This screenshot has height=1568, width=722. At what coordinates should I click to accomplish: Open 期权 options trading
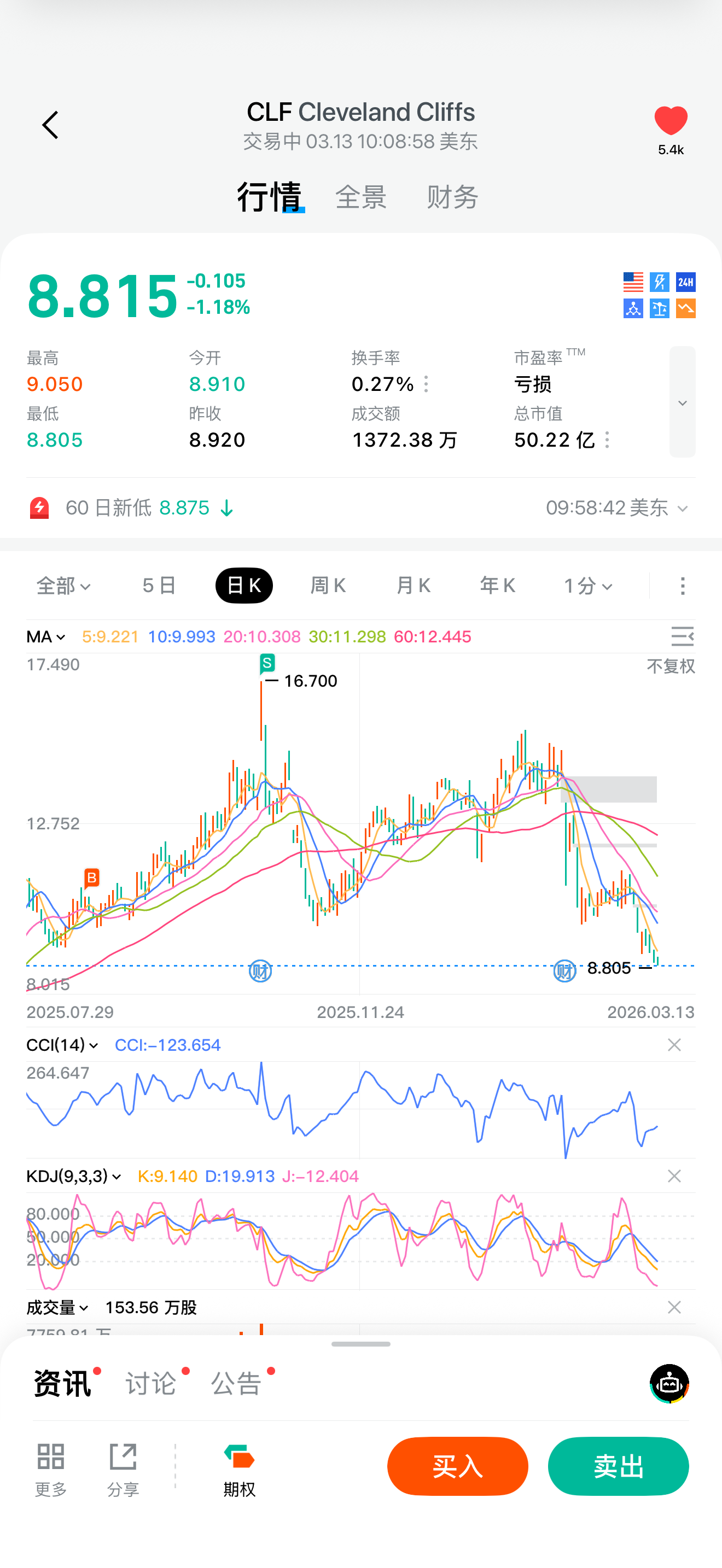pyautogui.click(x=239, y=1469)
